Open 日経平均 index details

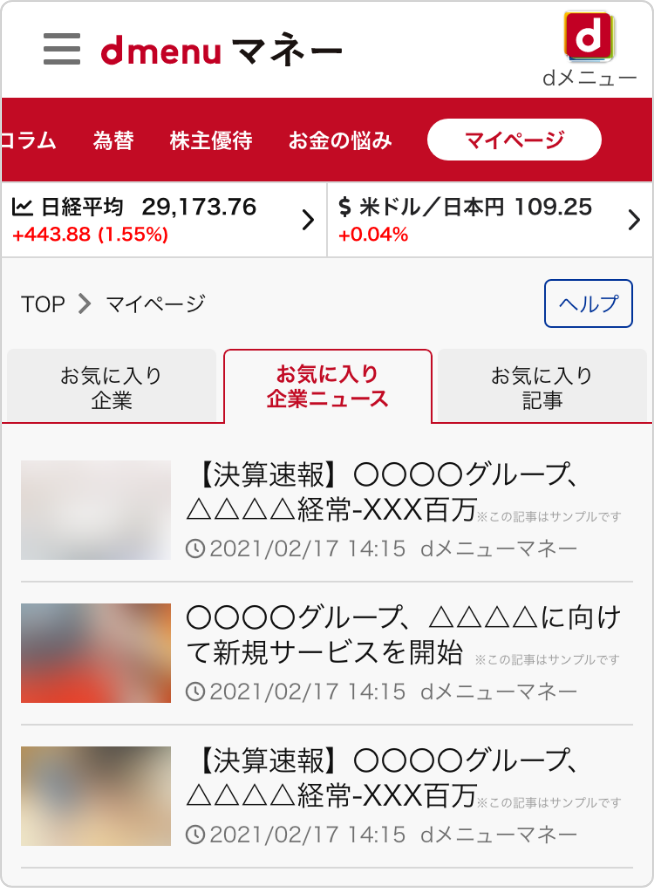[x=163, y=220]
